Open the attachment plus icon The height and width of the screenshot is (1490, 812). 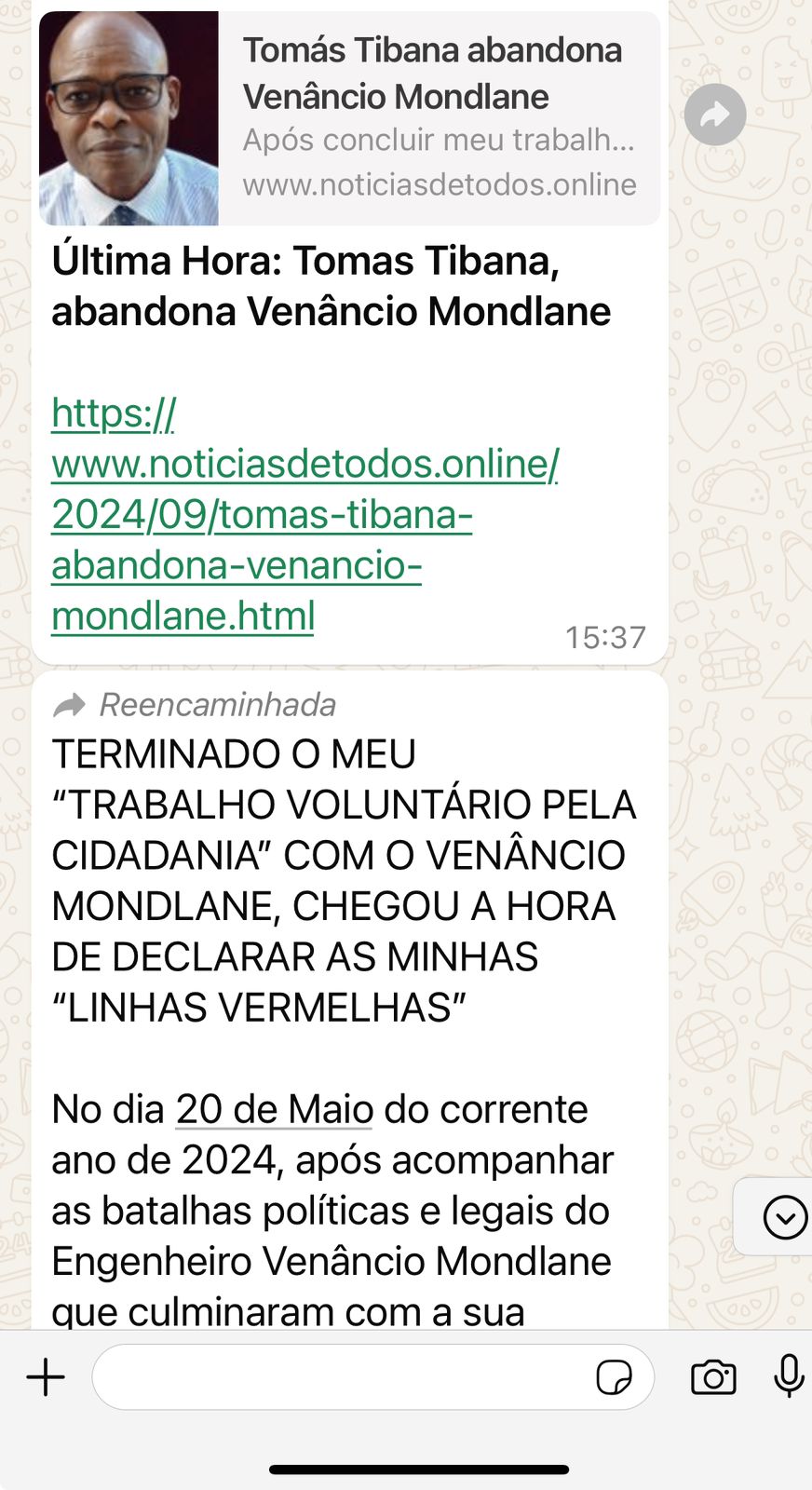pos(44,1375)
